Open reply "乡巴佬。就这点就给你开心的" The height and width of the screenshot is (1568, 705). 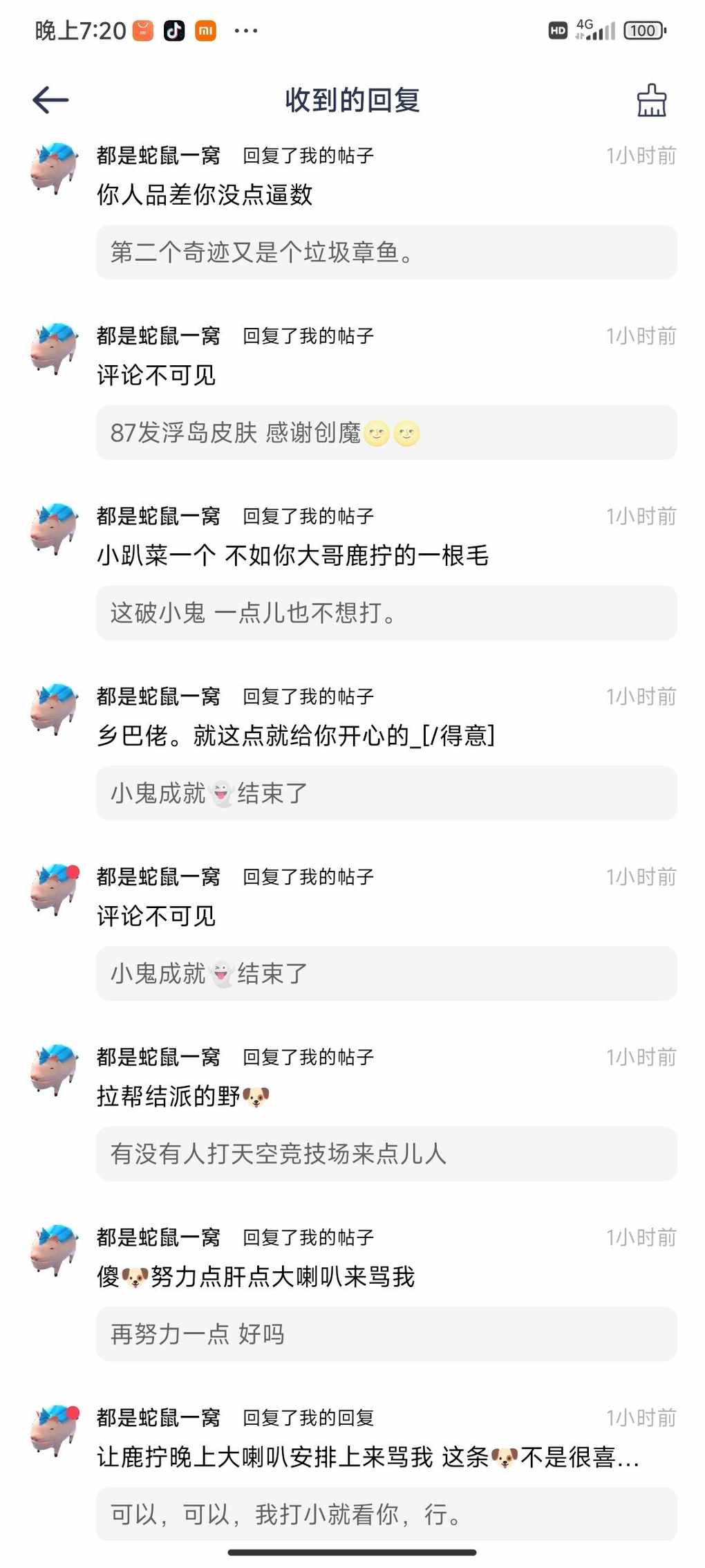pyautogui.click(x=295, y=736)
